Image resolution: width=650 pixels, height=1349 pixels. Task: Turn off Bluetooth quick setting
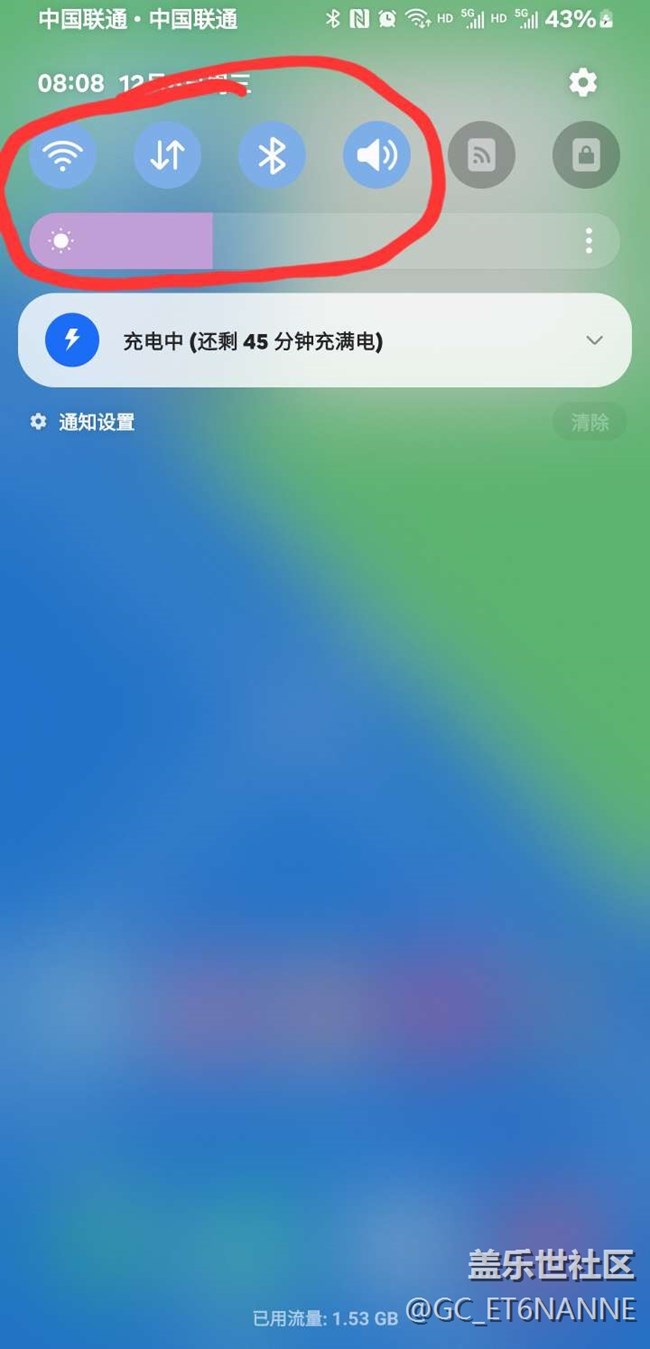271,155
